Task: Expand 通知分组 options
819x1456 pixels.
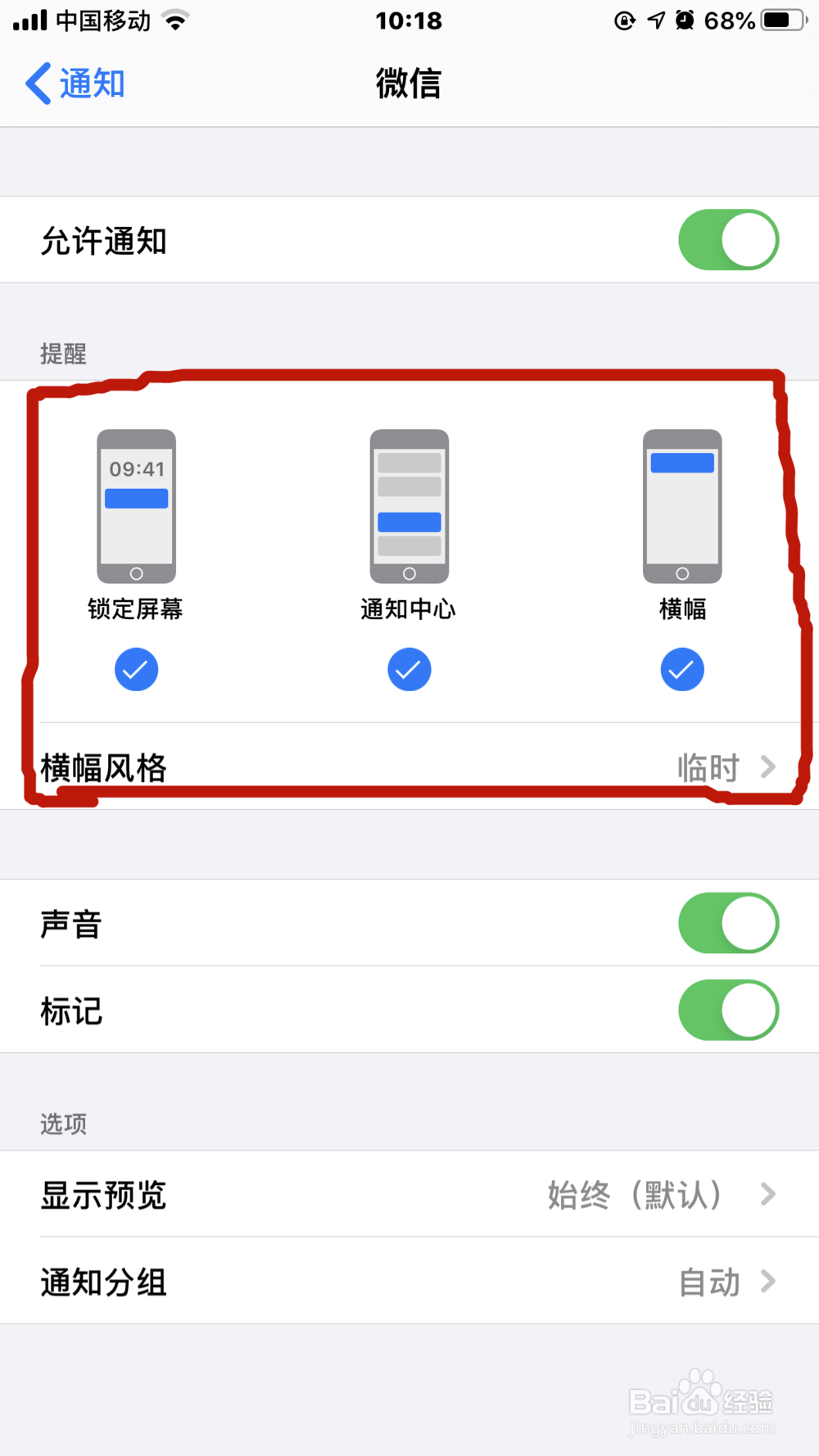Action: (x=409, y=1282)
